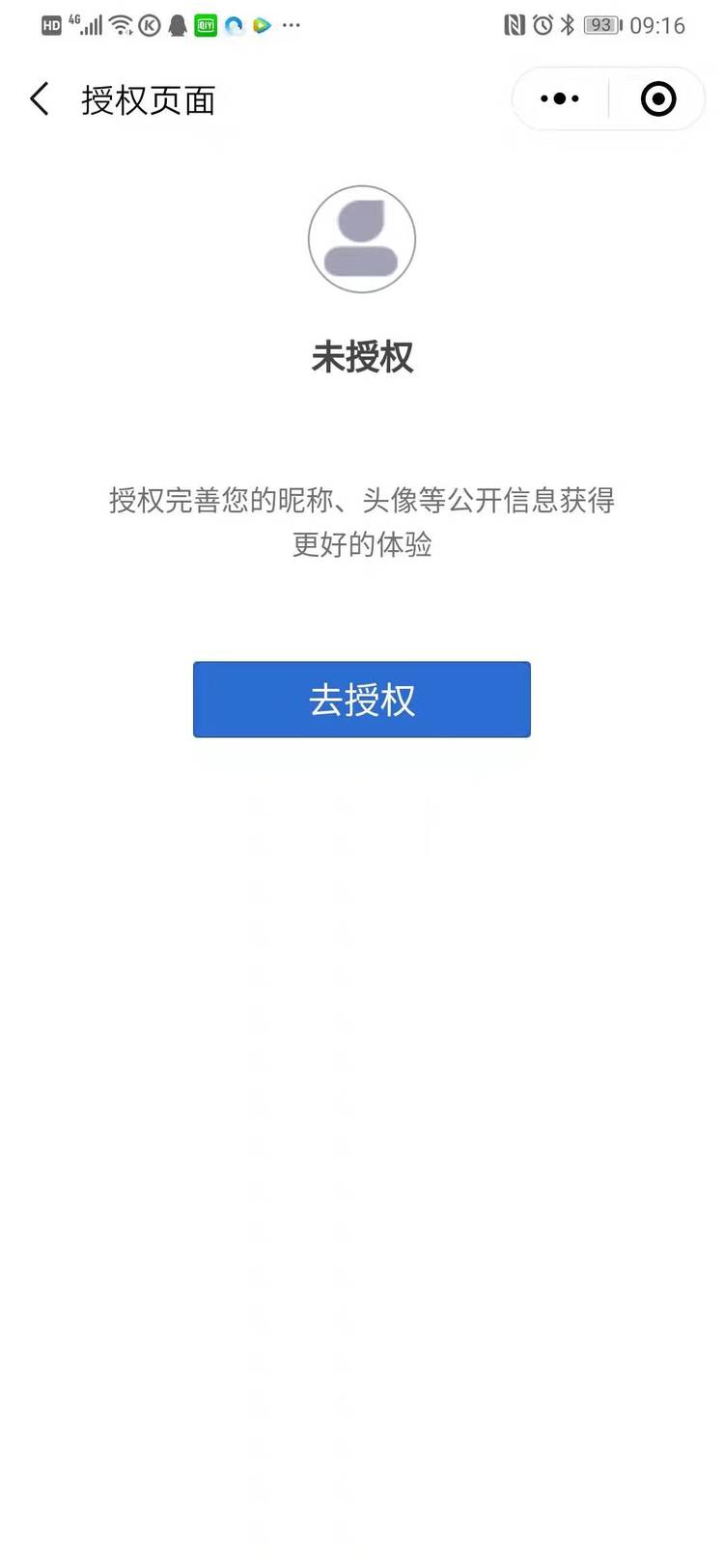Image resolution: width=724 pixels, height=1568 pixels.
Task: Close the mini program via the circle icon
Action: pyautogui.click(x=658, y=99)
